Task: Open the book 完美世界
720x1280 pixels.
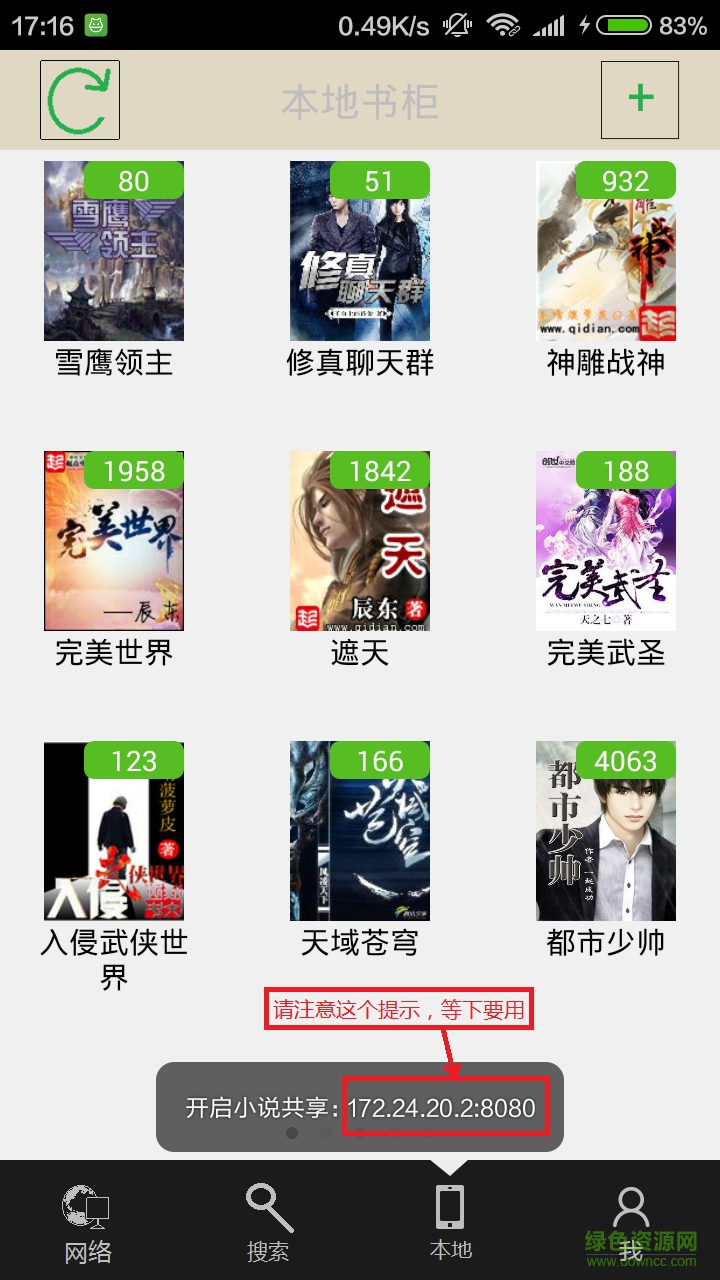Action: click(113, 540)
